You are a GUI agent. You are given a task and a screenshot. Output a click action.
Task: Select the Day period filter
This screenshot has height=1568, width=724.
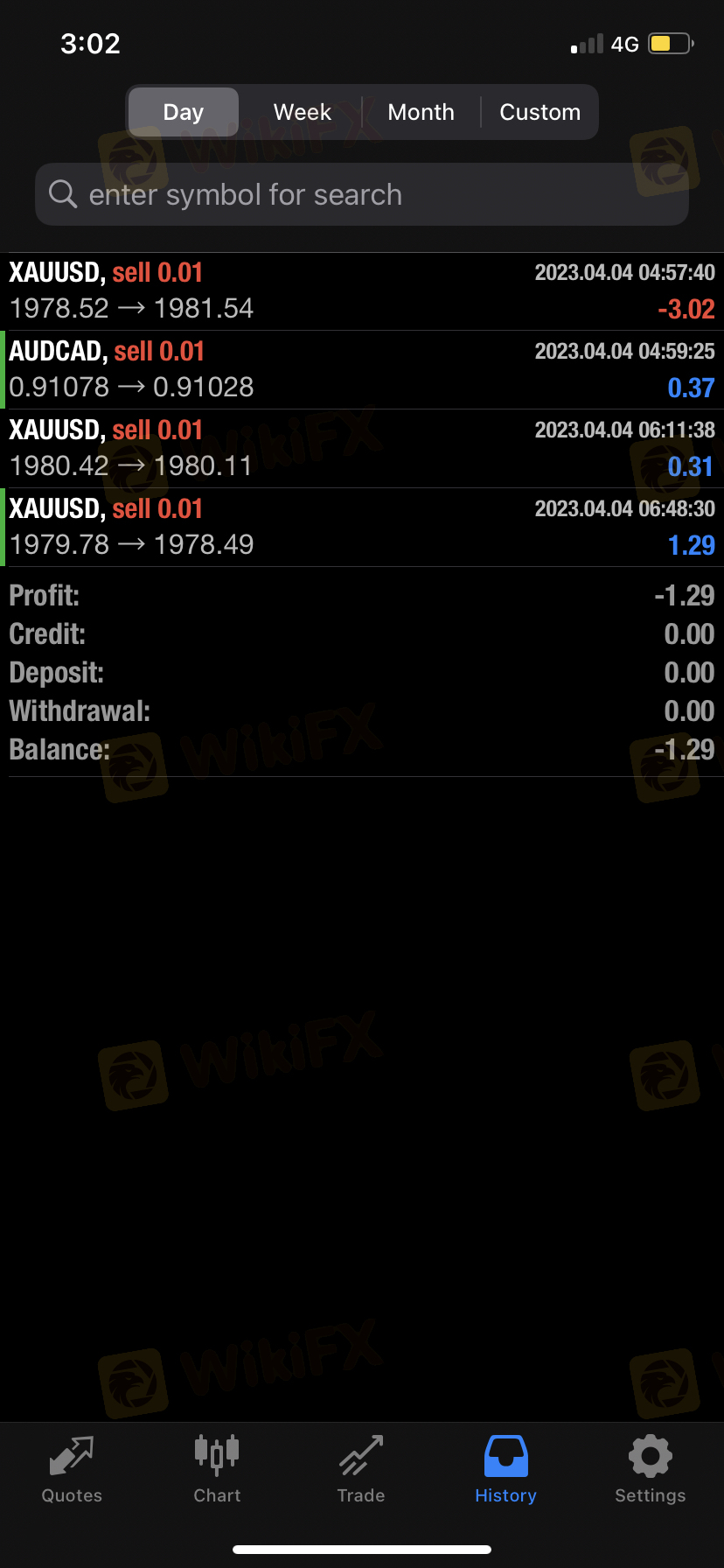[184, 112]
